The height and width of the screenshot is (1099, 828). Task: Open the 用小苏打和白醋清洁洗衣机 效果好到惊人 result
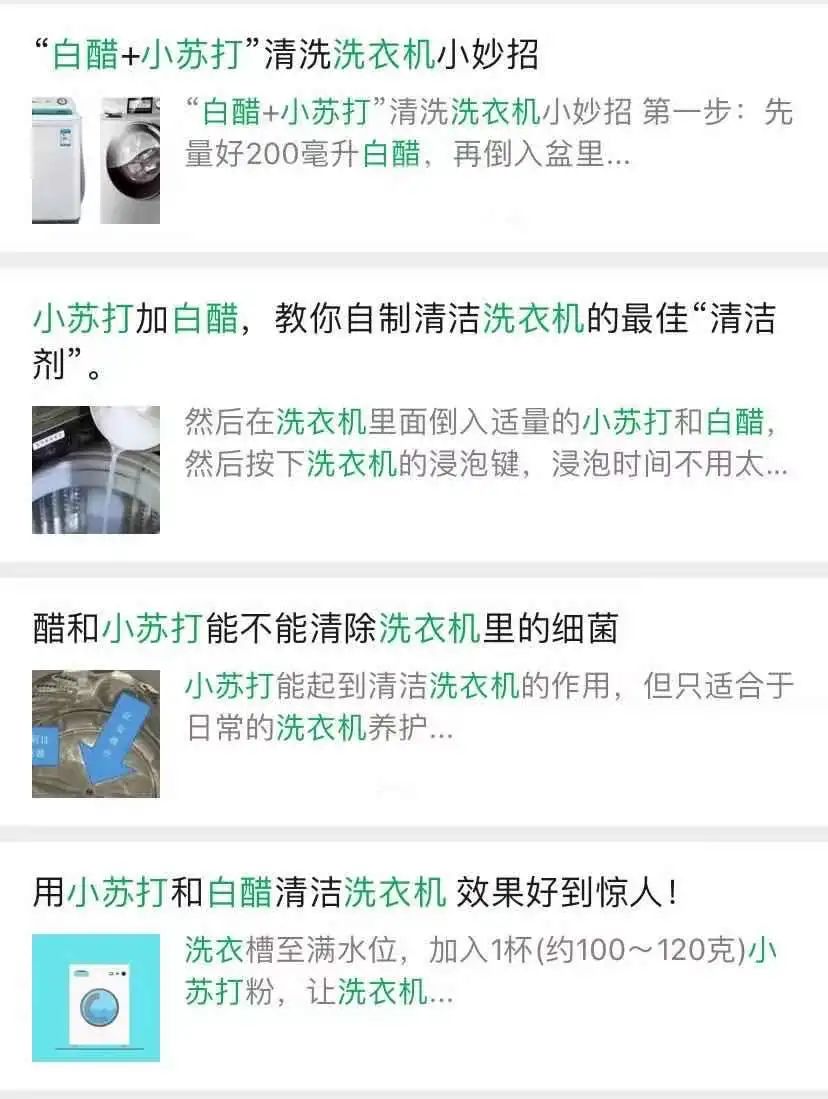point(355,892)
